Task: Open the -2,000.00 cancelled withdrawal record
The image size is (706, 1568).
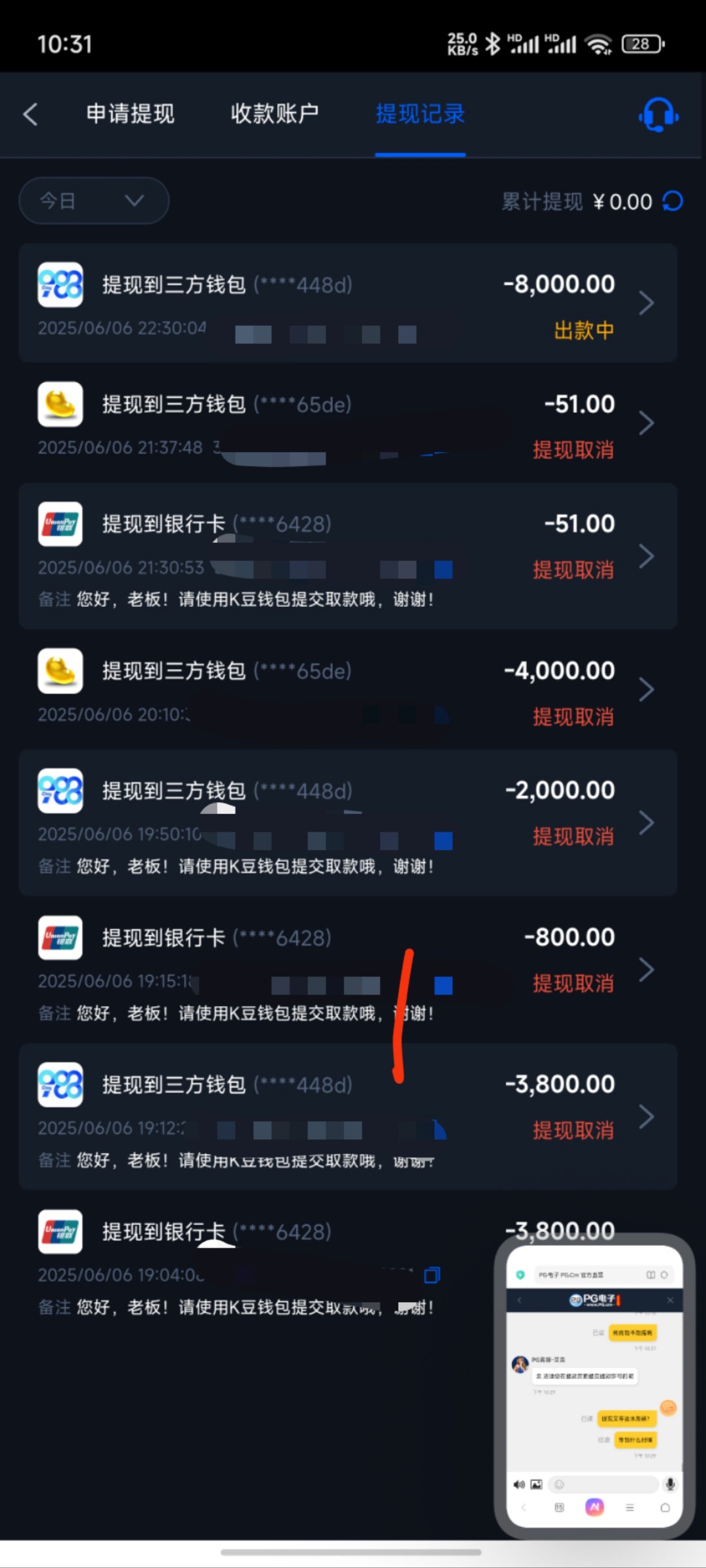Action: (348, 823)
